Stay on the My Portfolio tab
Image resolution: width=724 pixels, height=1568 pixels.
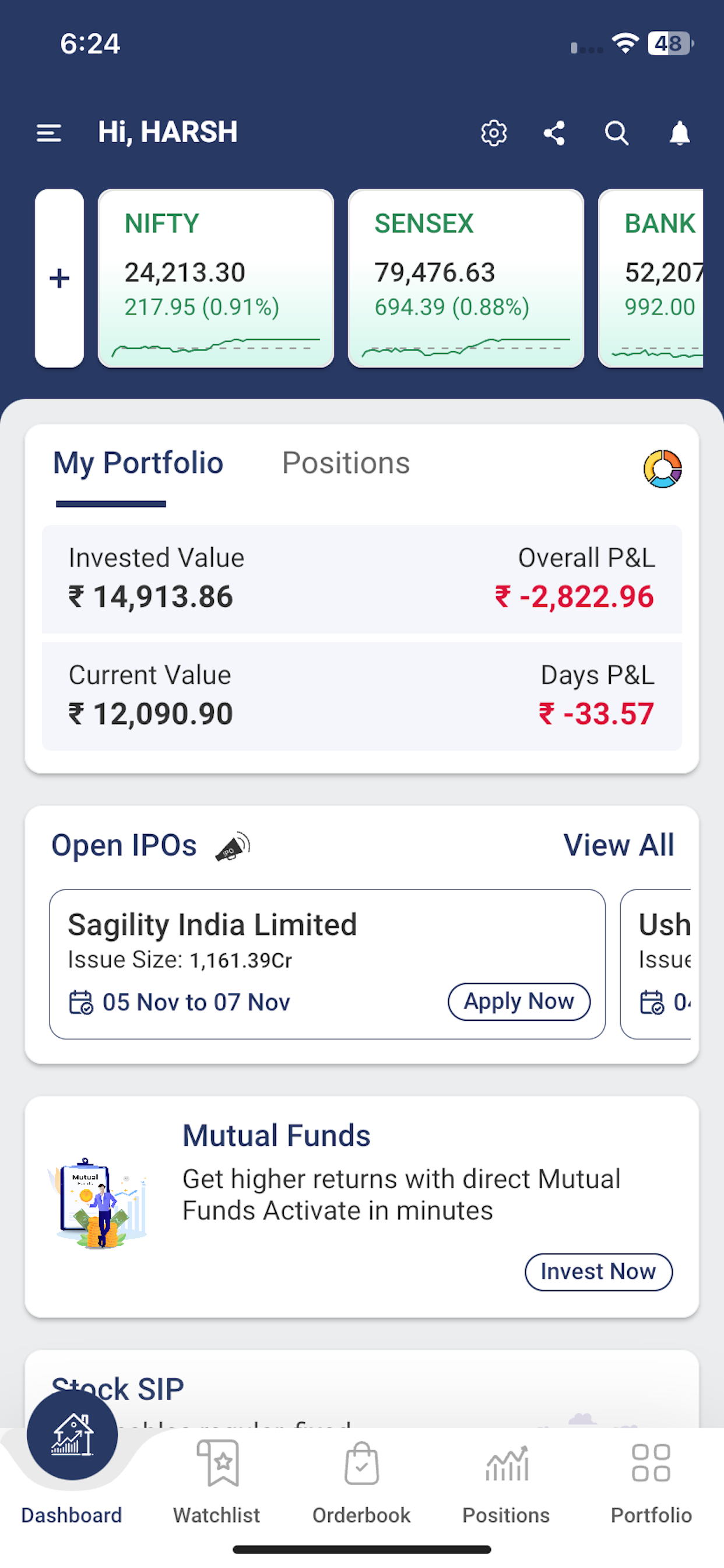[x=138, y=463]
